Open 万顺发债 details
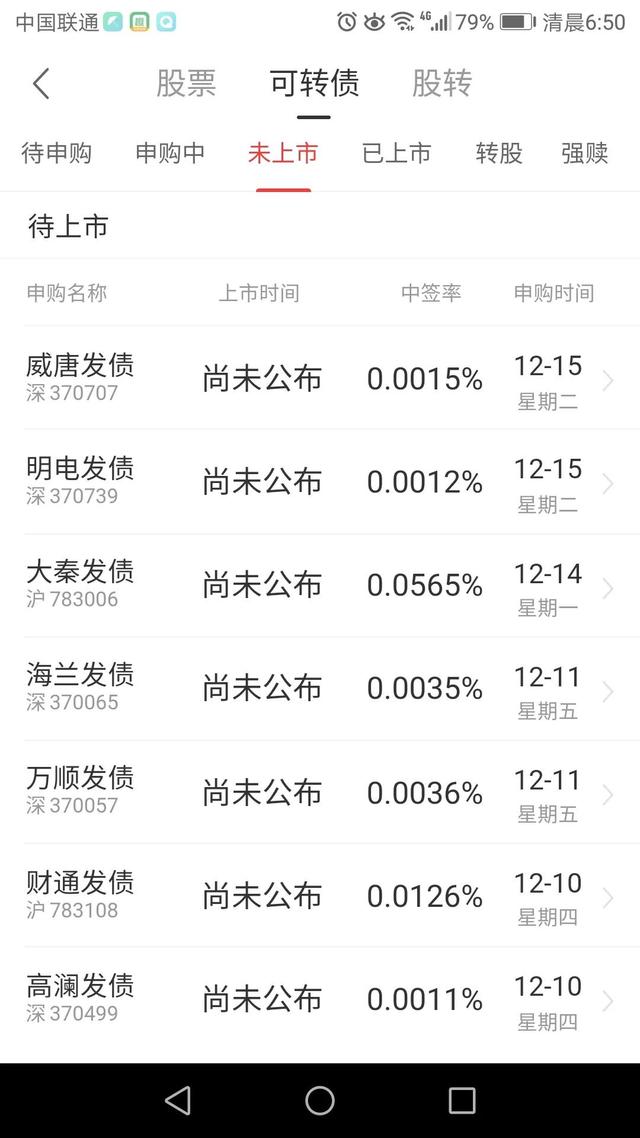The width and height of the screenshot is (640, 1138). pos(320,792)
